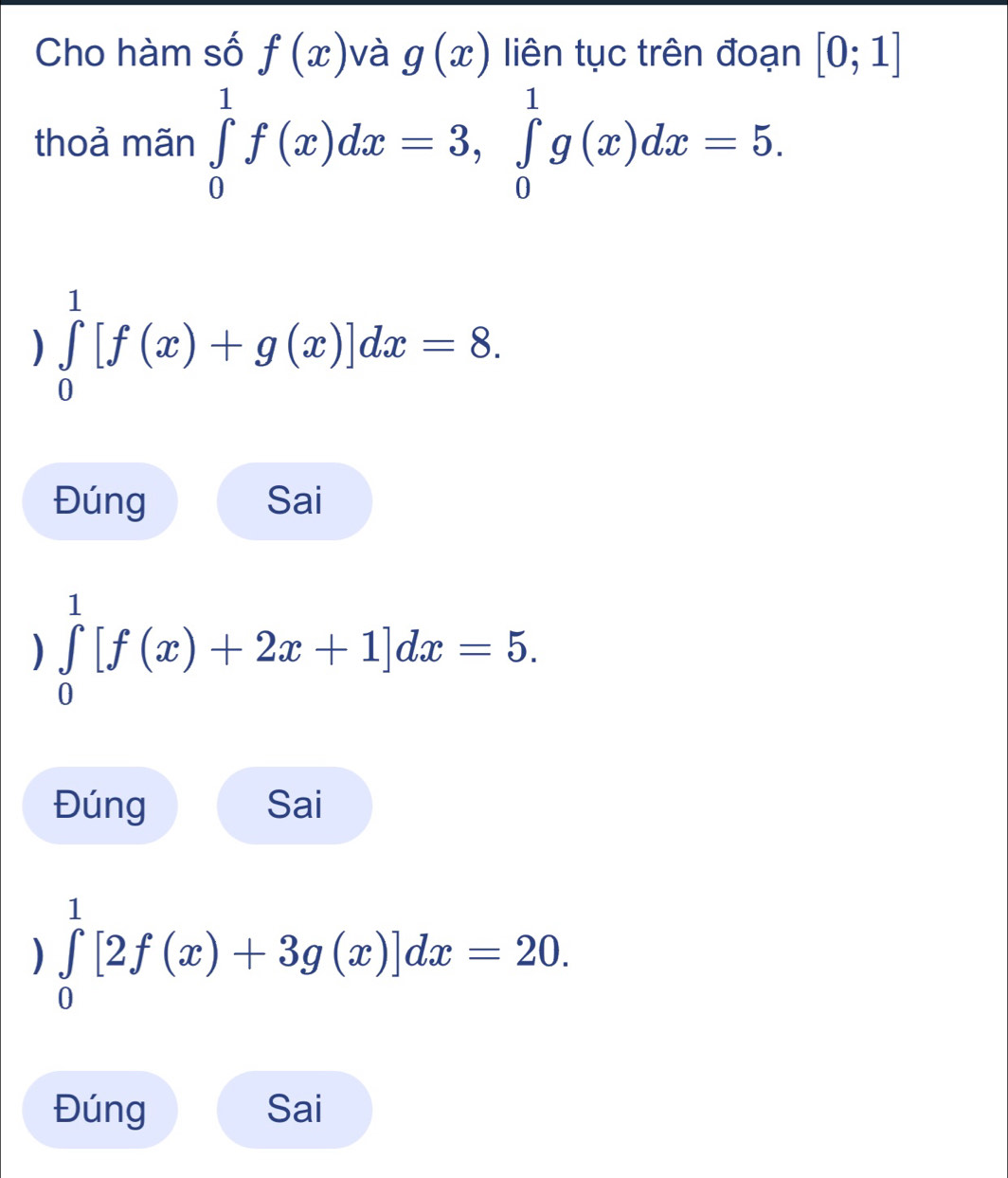
Task: Choose Đúng for the f(x)+2x+1 integral equals 5
Action: pyautogui.click(x=100, y=806)
